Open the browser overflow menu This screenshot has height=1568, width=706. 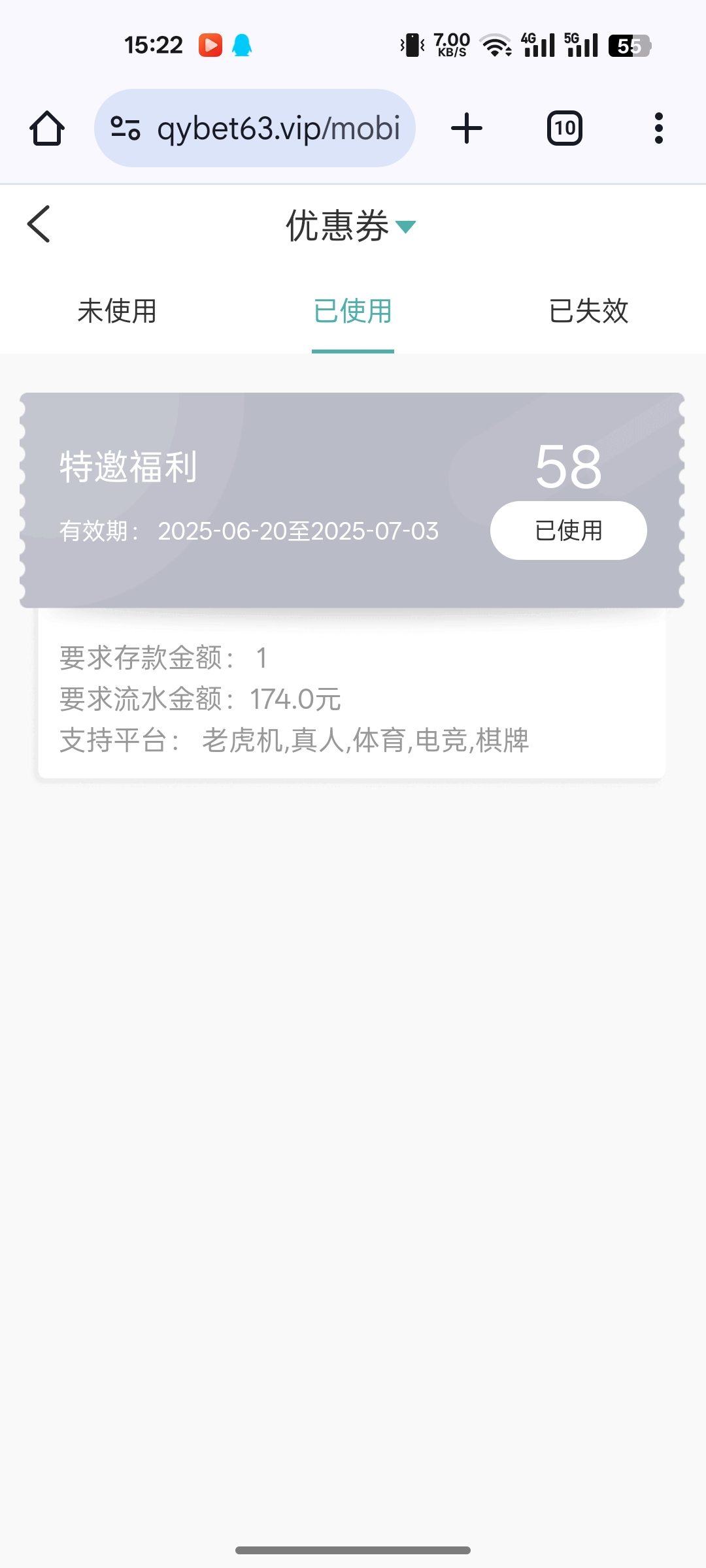point(658,128)
